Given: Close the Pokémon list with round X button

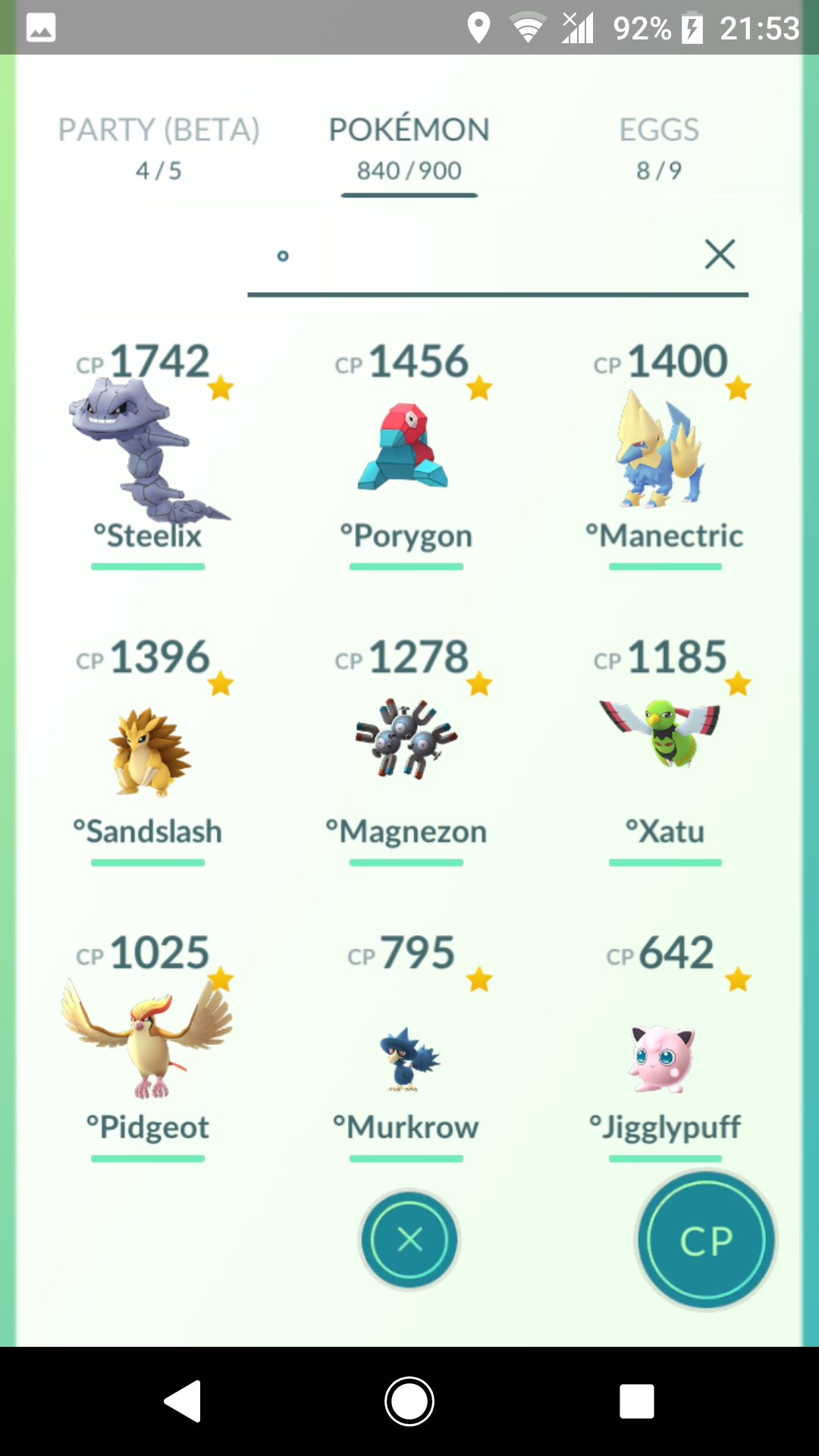Looking at the screenshot, I should (x=409, y=1241).
